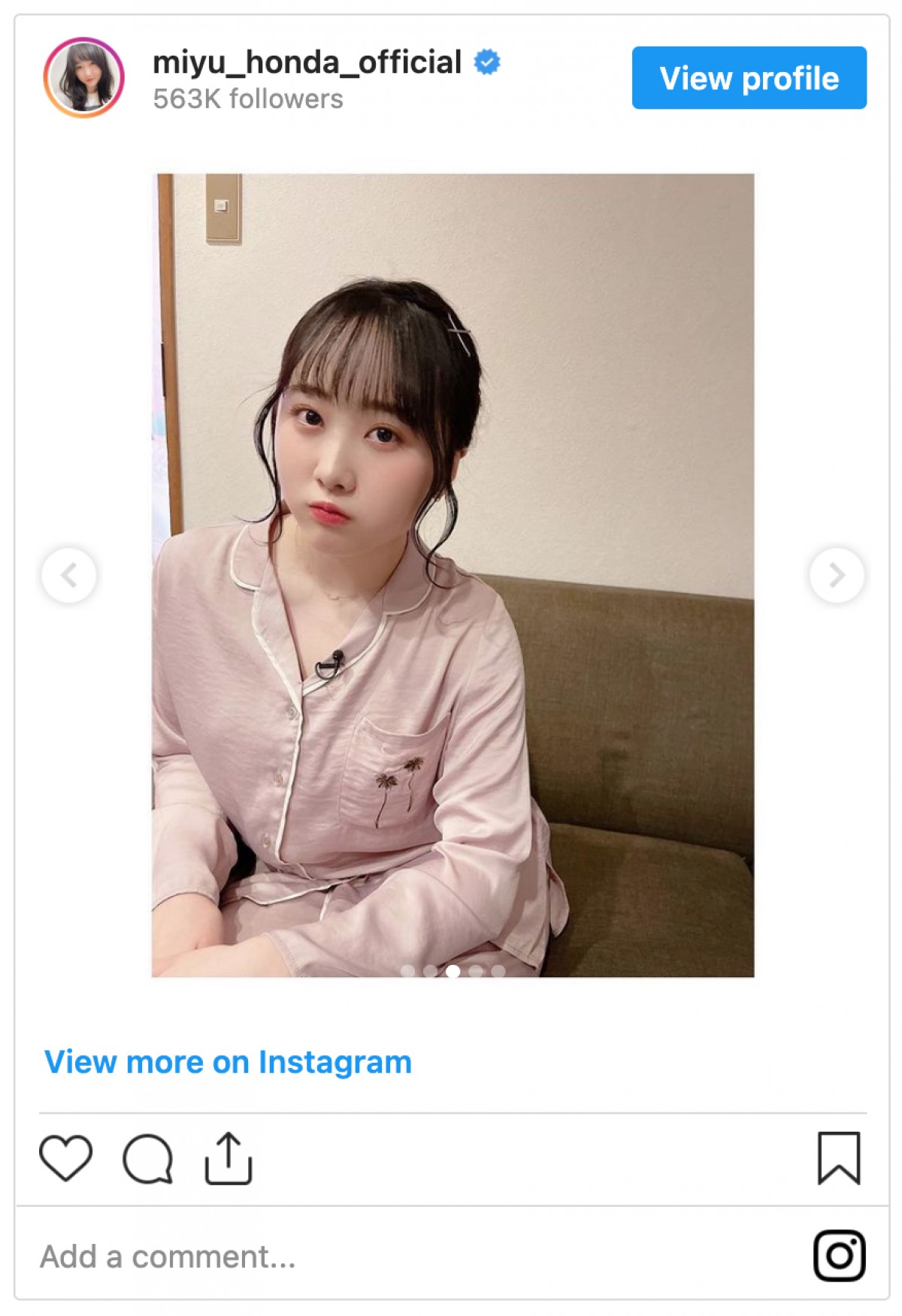
Task: Bookmark this post
Action: tap(839, 1157)
